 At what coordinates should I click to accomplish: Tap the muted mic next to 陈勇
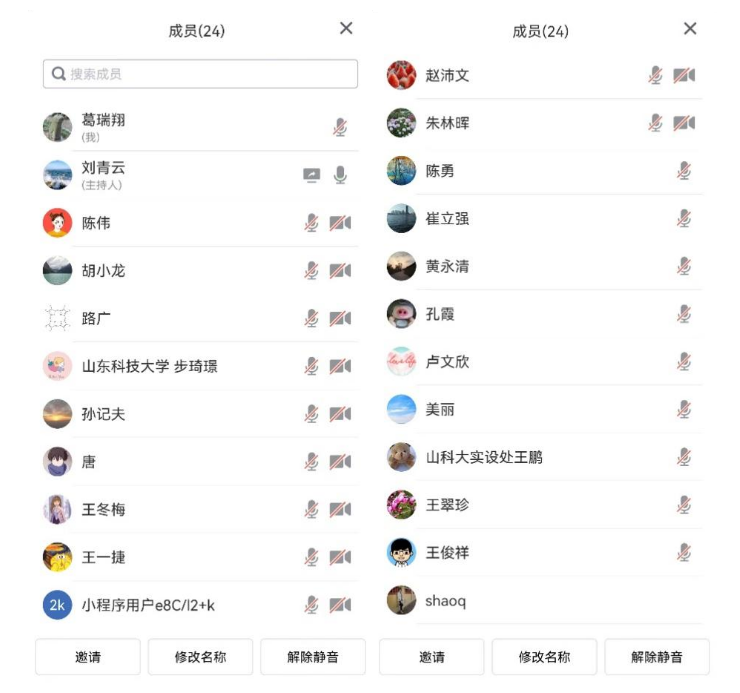pos(684,171)
